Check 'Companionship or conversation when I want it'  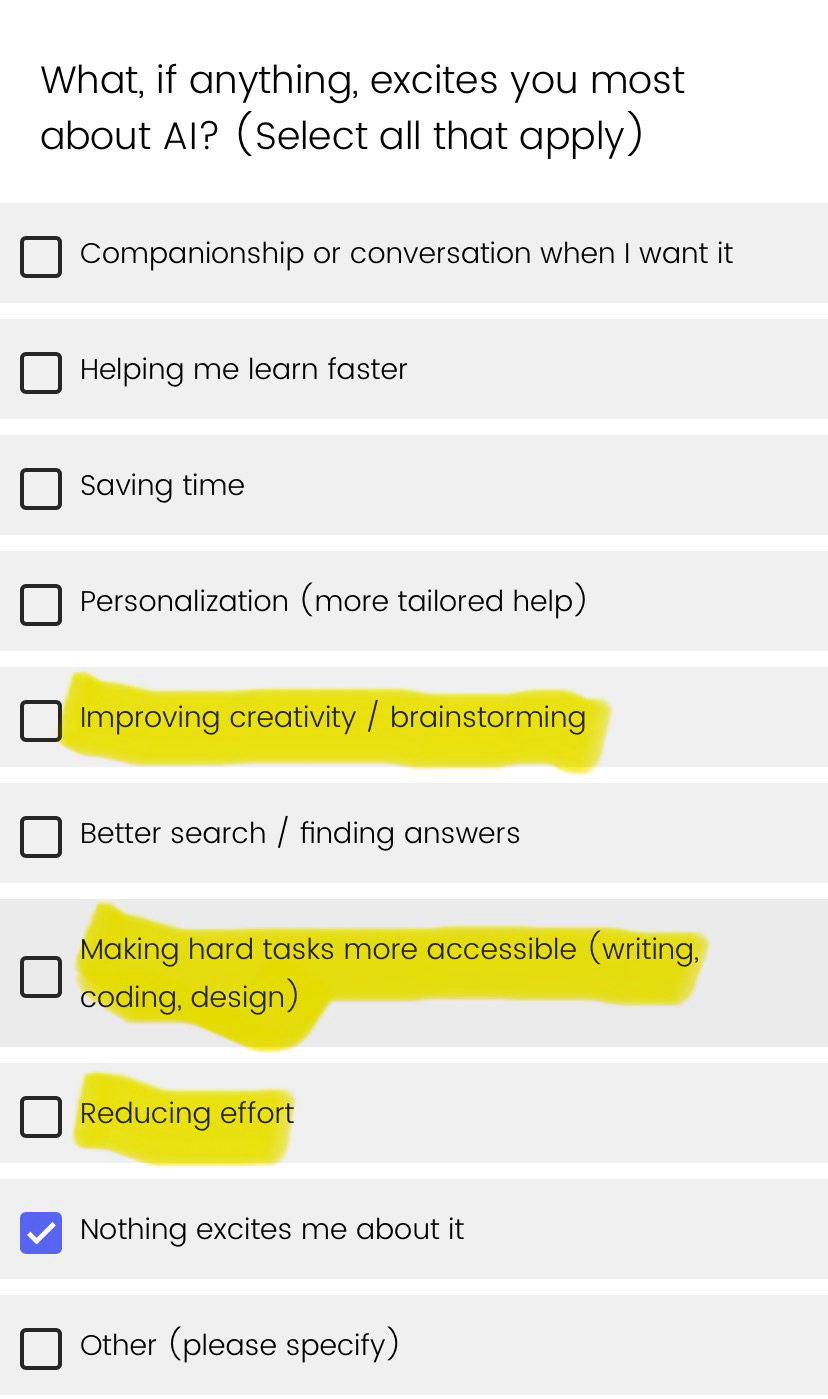pyautogui.click(x=41, y=256)
